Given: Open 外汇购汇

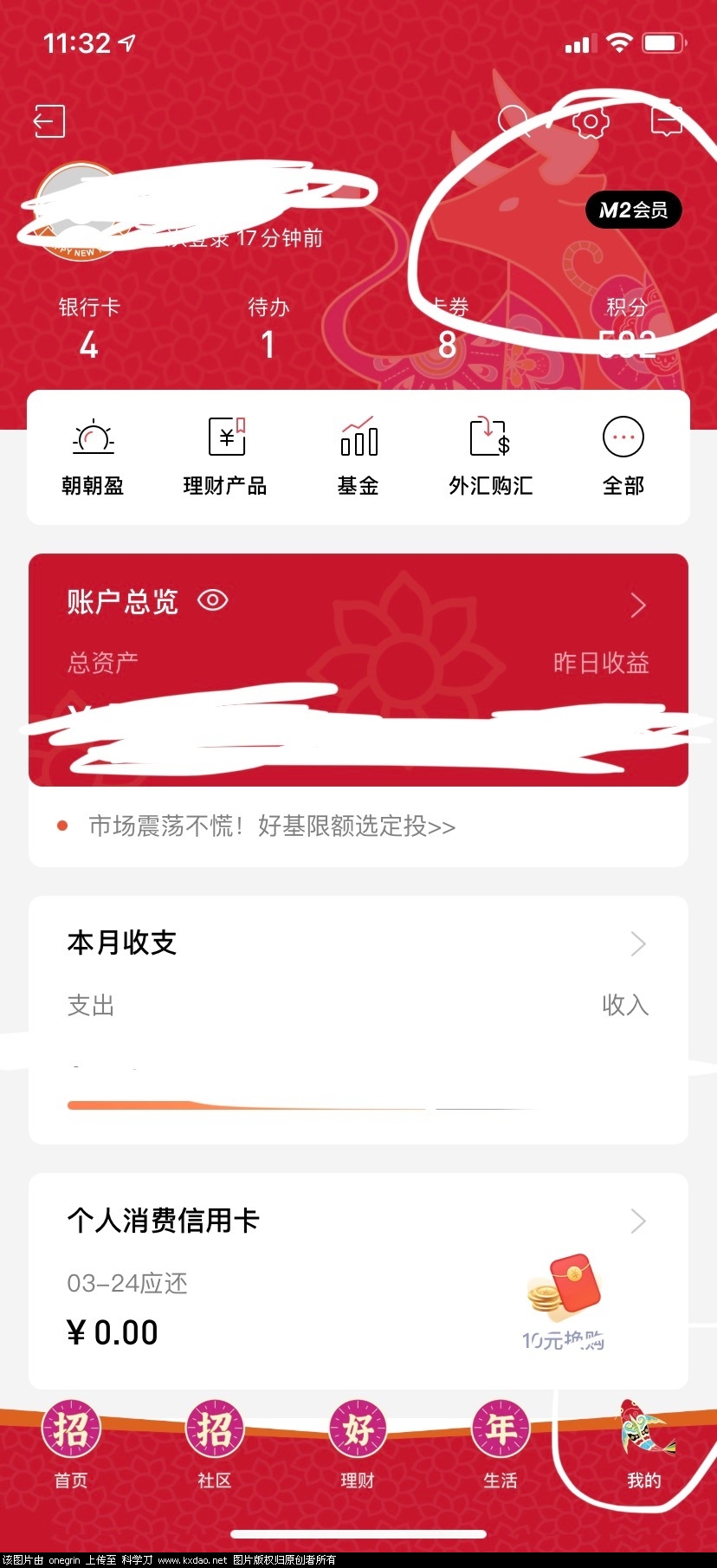Looking at the screenshot, I should [x=490, y=457].
